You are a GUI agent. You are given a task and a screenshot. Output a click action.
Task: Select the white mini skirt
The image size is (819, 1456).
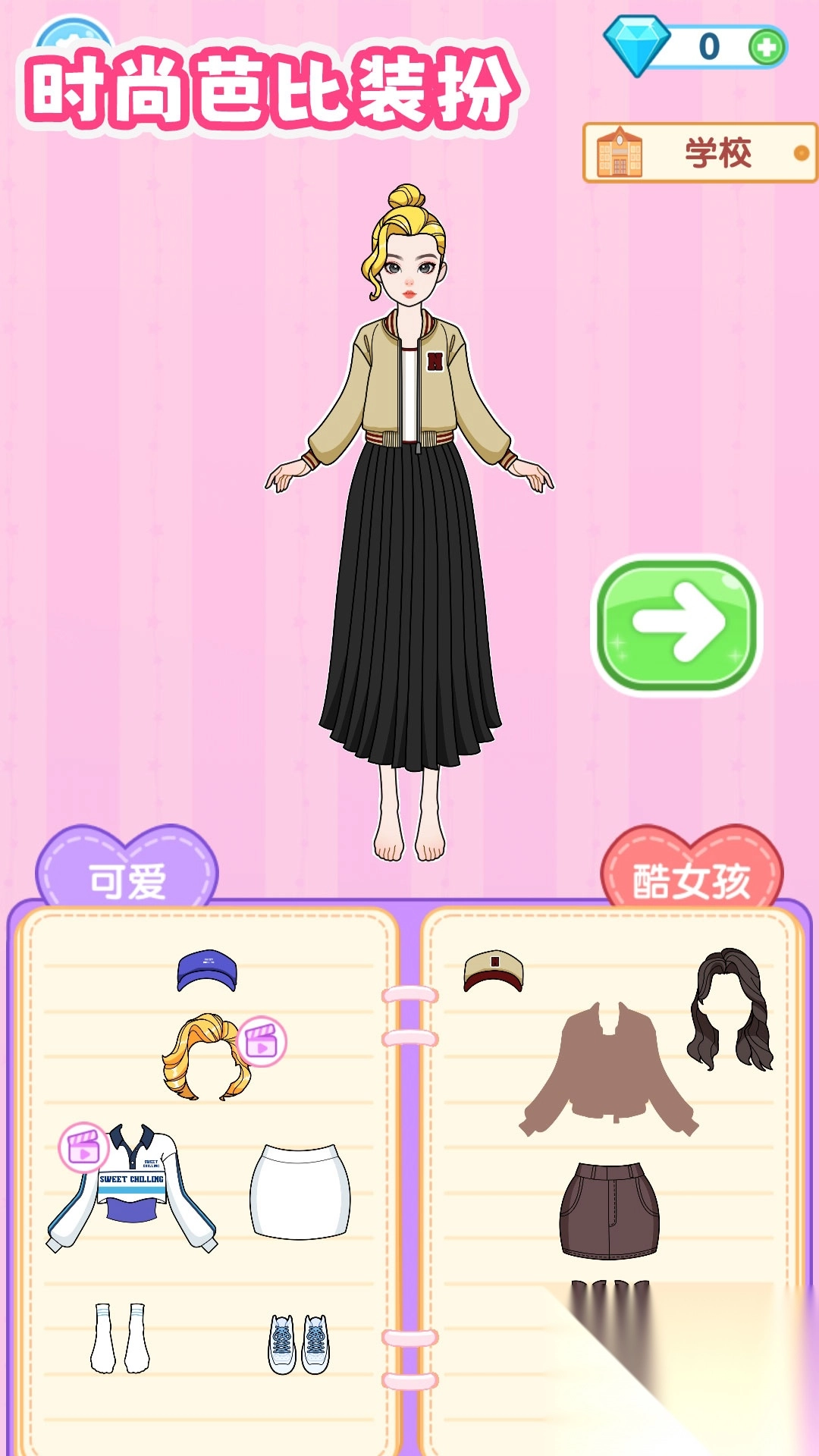pyautogui.click(x=300, y=1192)
